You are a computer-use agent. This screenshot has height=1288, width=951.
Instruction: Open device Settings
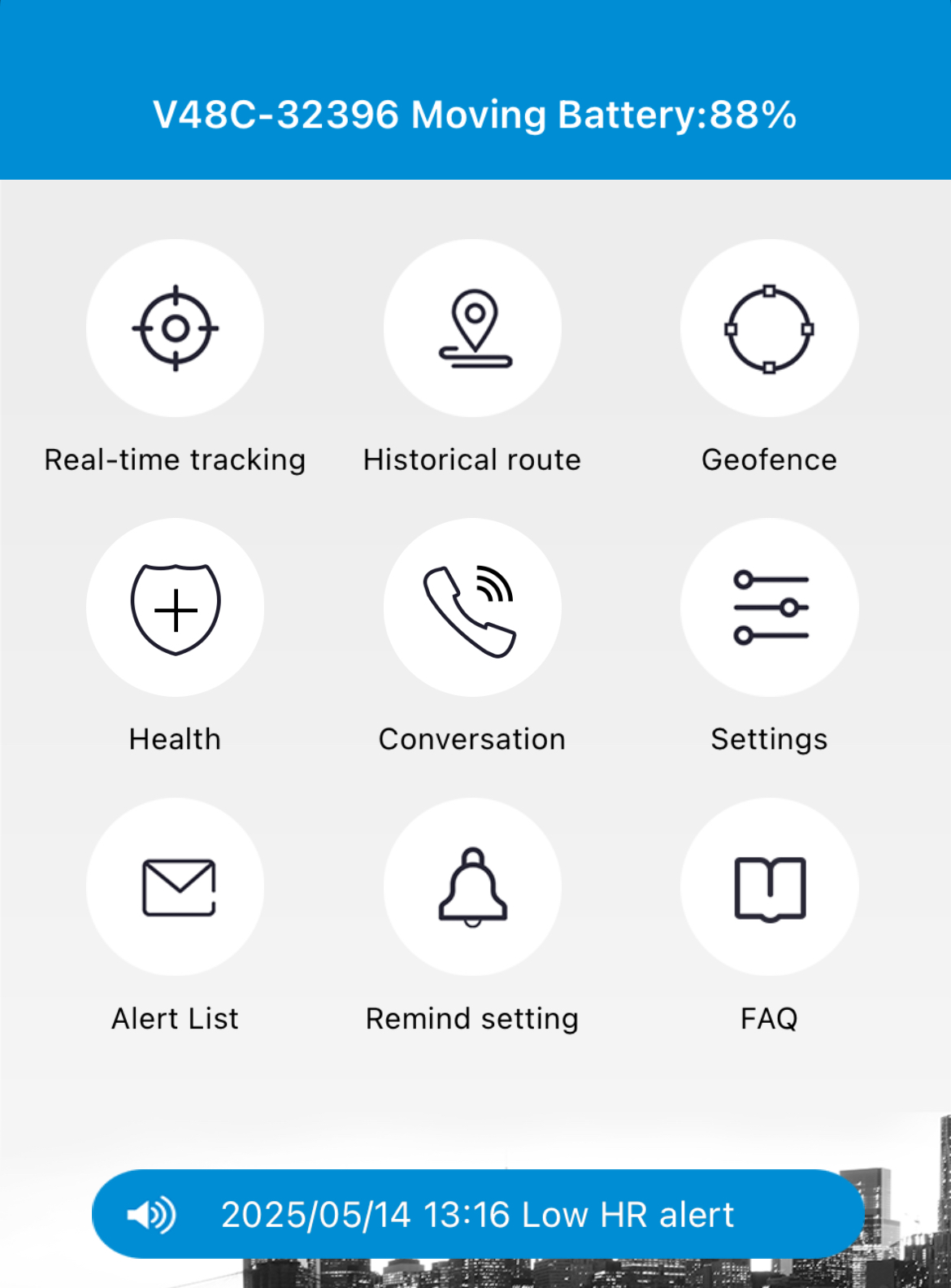(769, 607)
